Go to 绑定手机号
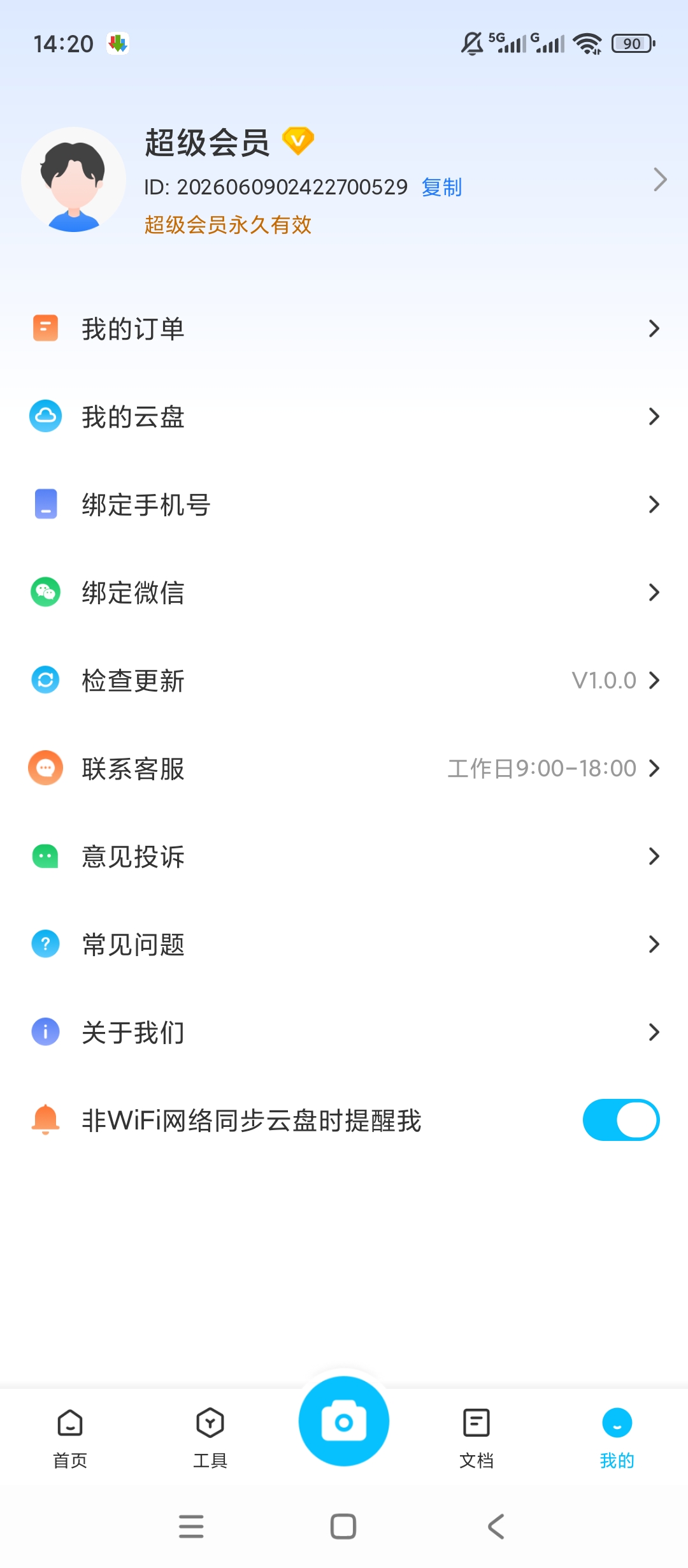Image resolution: width=688 pixels, height=1568 pixels. click(344, 505)
